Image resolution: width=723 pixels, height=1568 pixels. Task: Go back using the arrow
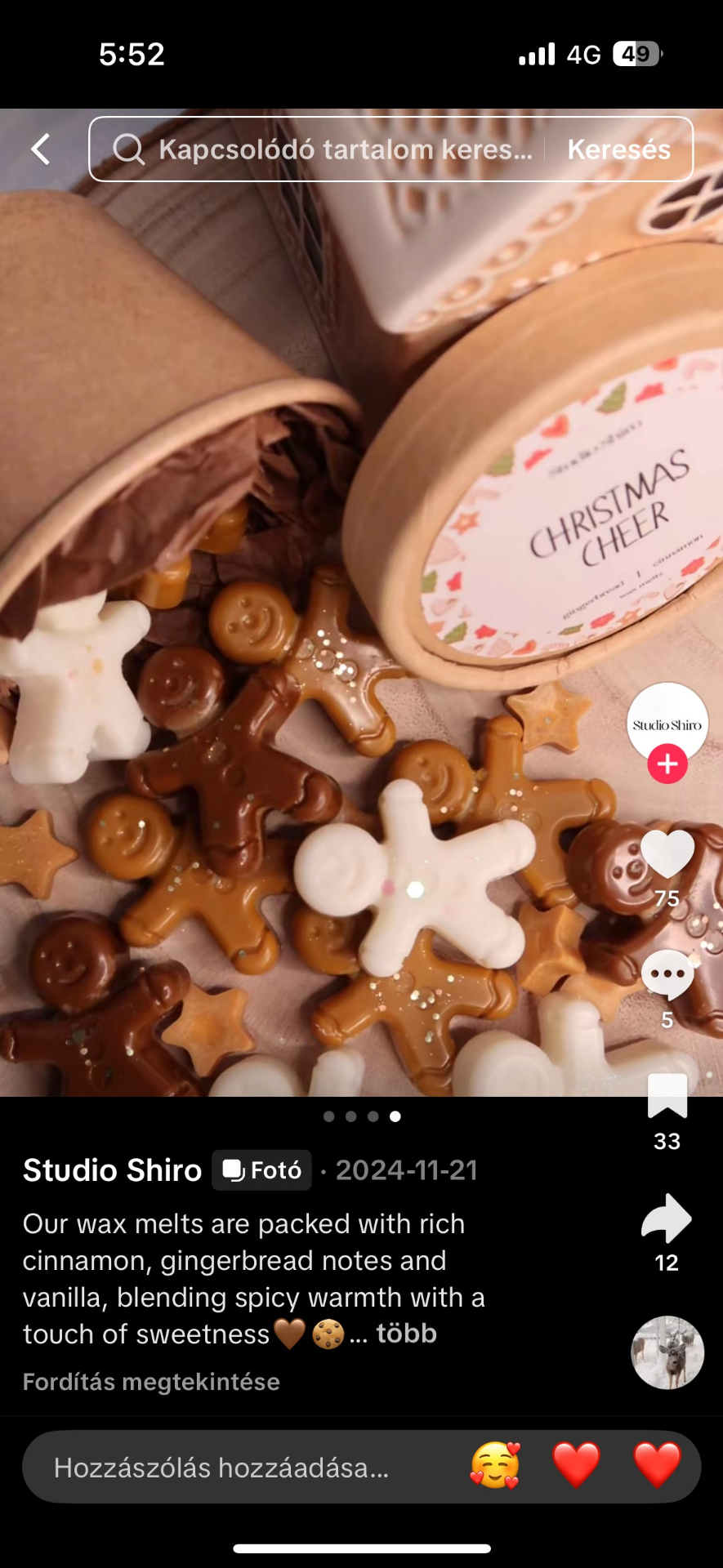[x=41, y=149]
